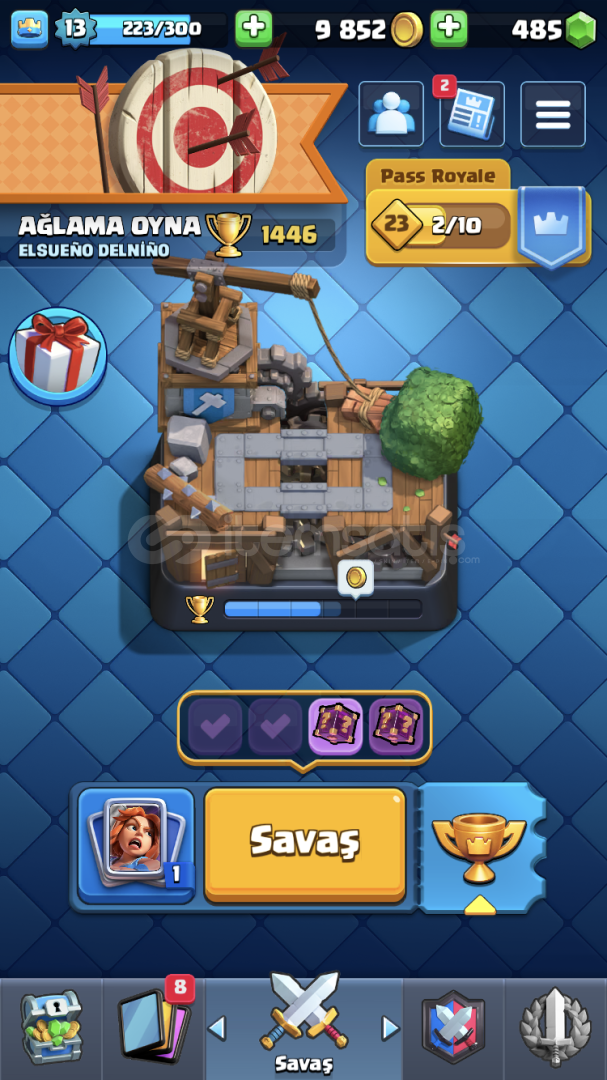
Task: Claim the gift box reward
Action: pyautogui.click(x=58, y=355)
